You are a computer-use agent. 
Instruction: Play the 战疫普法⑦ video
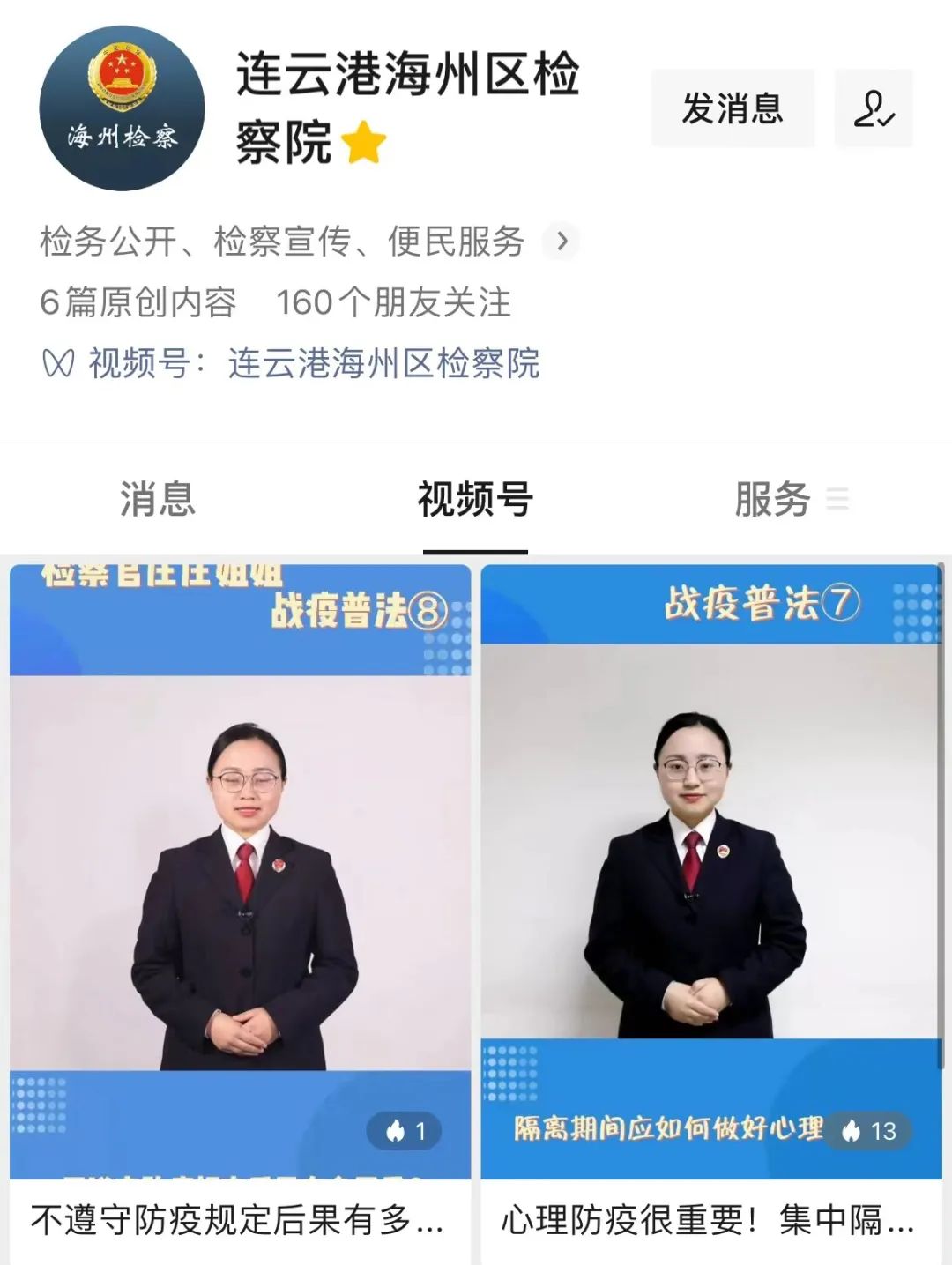pyautogui.click(x=710, y=871)
